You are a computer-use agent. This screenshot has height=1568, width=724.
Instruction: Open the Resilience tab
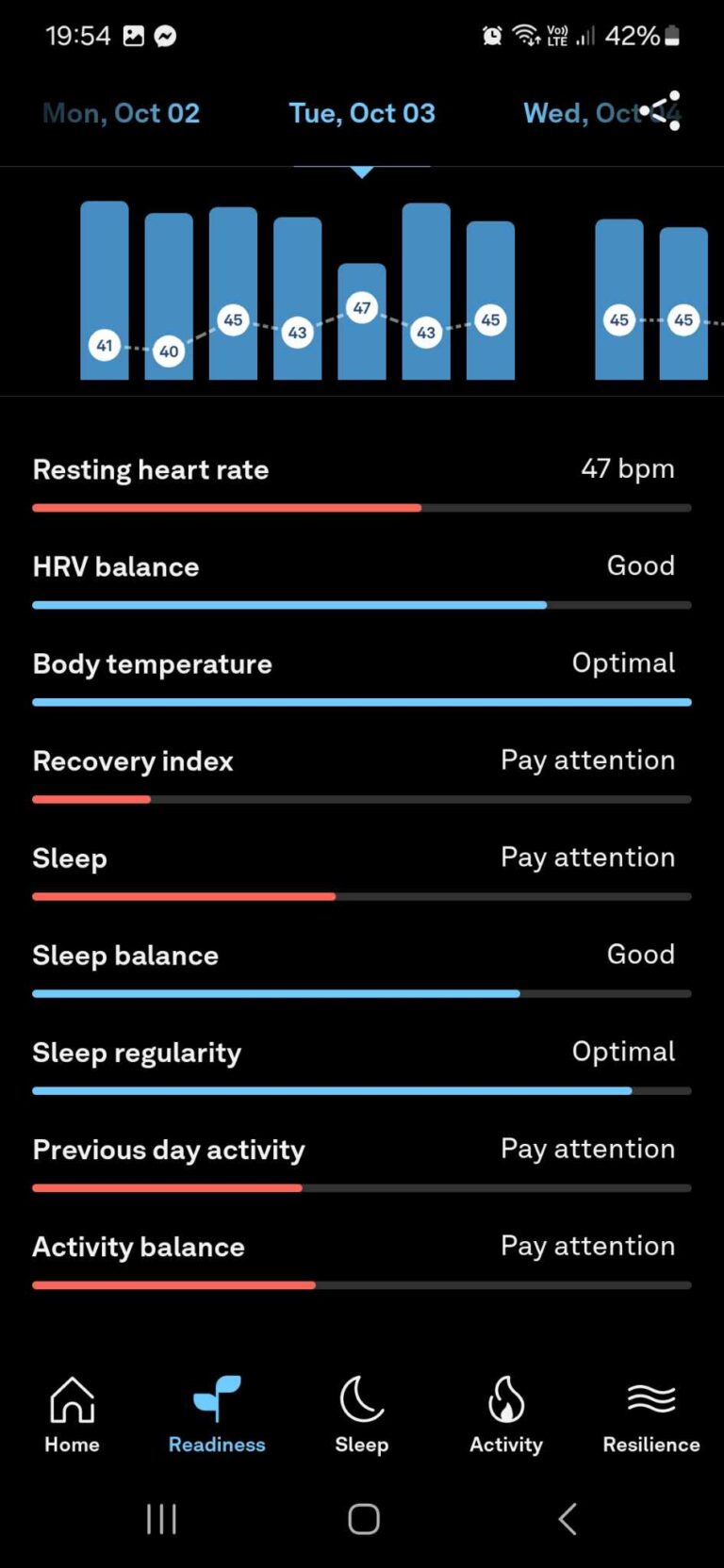point(651,1413)
